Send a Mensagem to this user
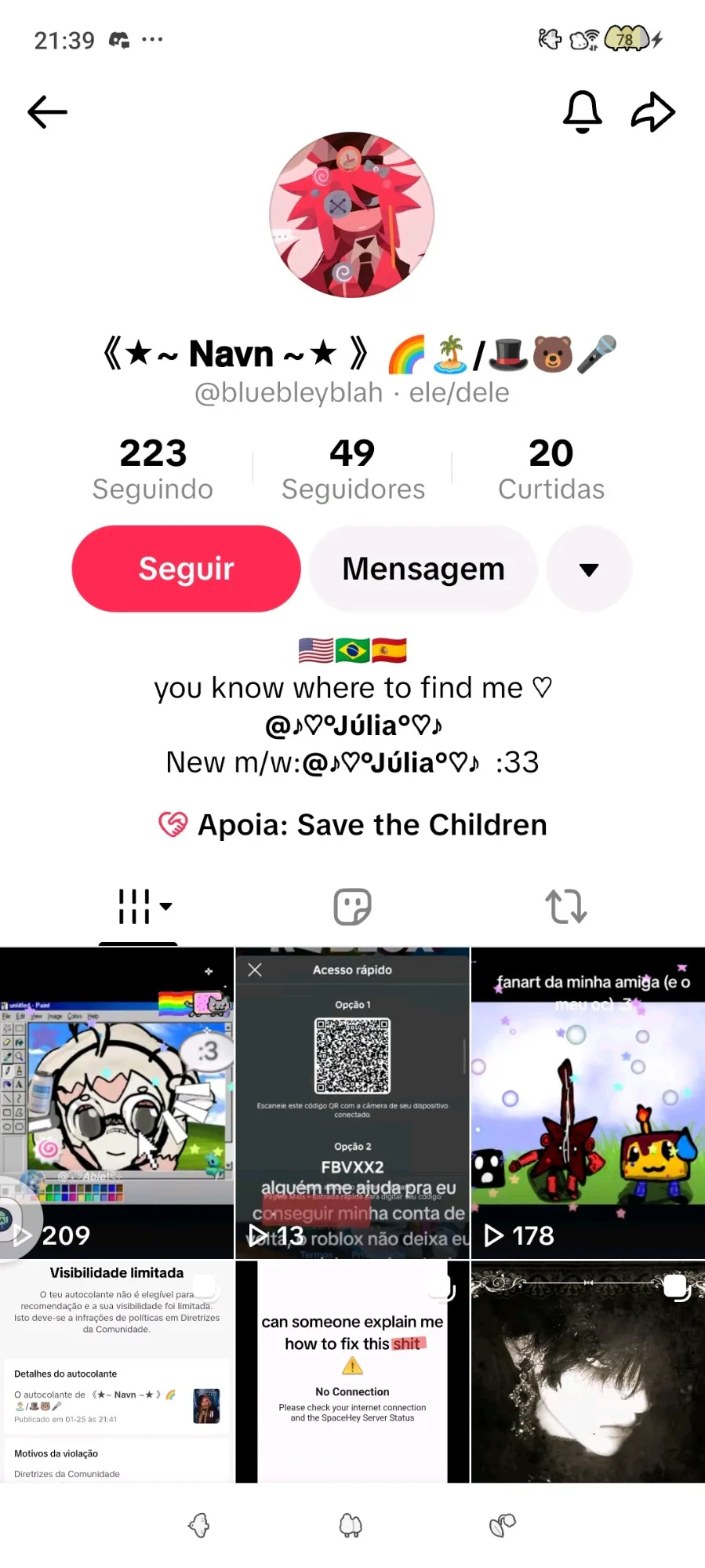This screenshot has height=1568, width=705. pyautogui.click(x=423, y=569)
